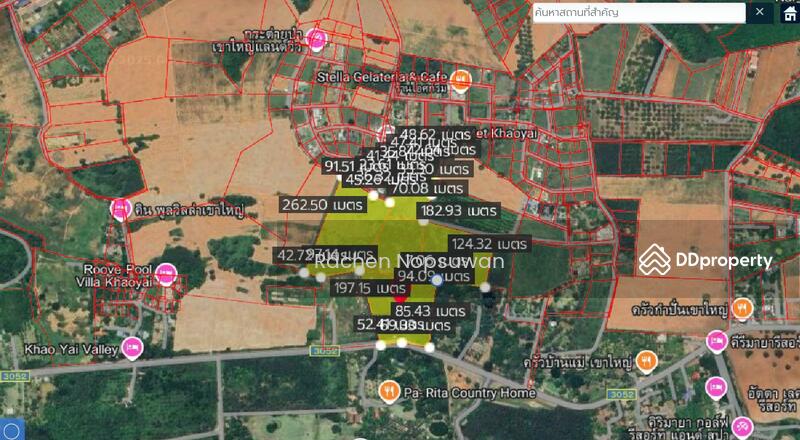
Task: Select the Khao Yai Valley hotel marker
Action: pos(132,347)
